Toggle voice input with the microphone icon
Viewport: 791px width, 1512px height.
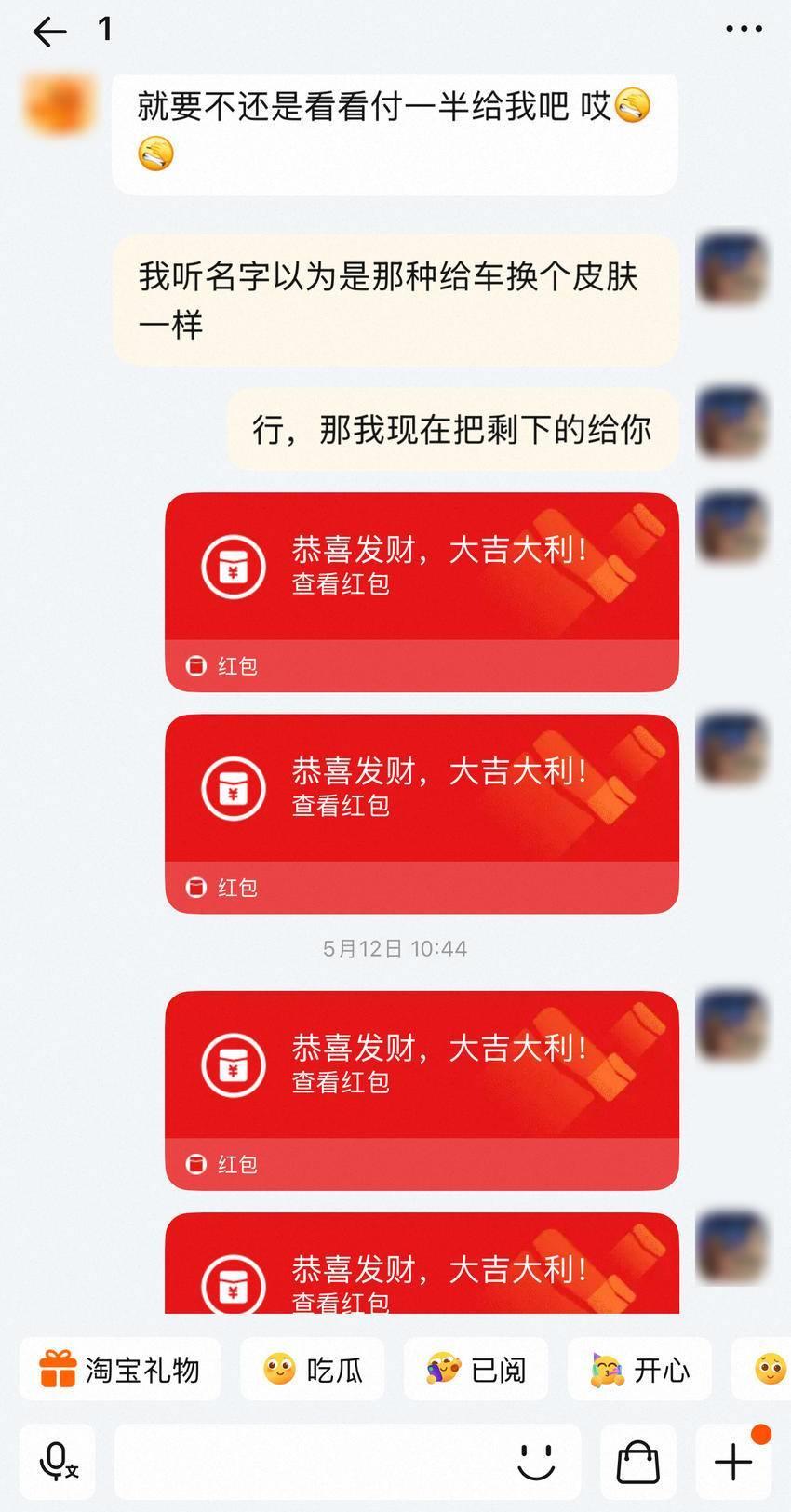(x=56, y=1462)
